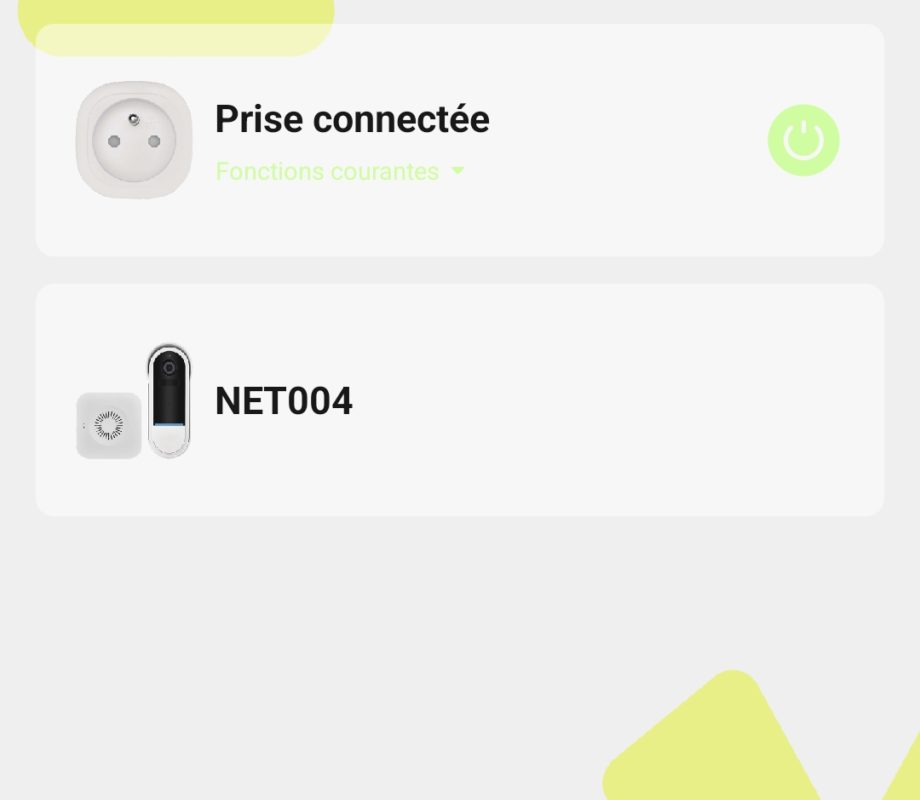Image resolution: width=920 pixels, height=800 pixels.
Task: Expand the Fonctions courantes dropdown
Action: tap(340, 171)
